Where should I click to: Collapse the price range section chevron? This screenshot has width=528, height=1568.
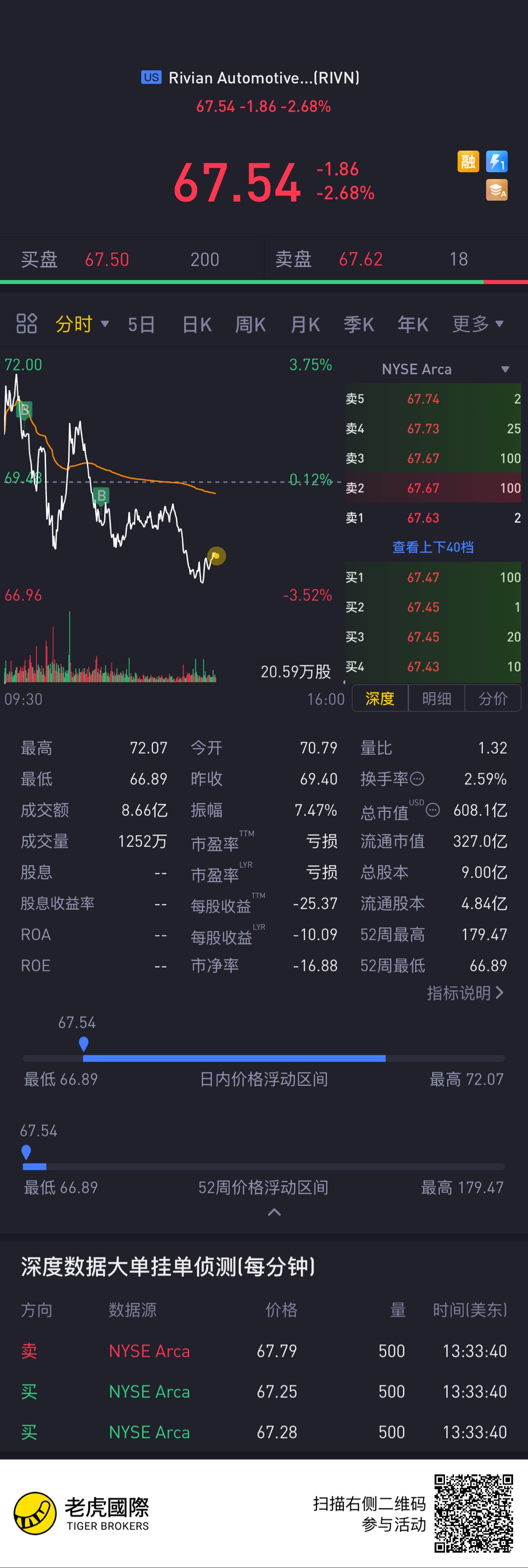point(274,1212)
